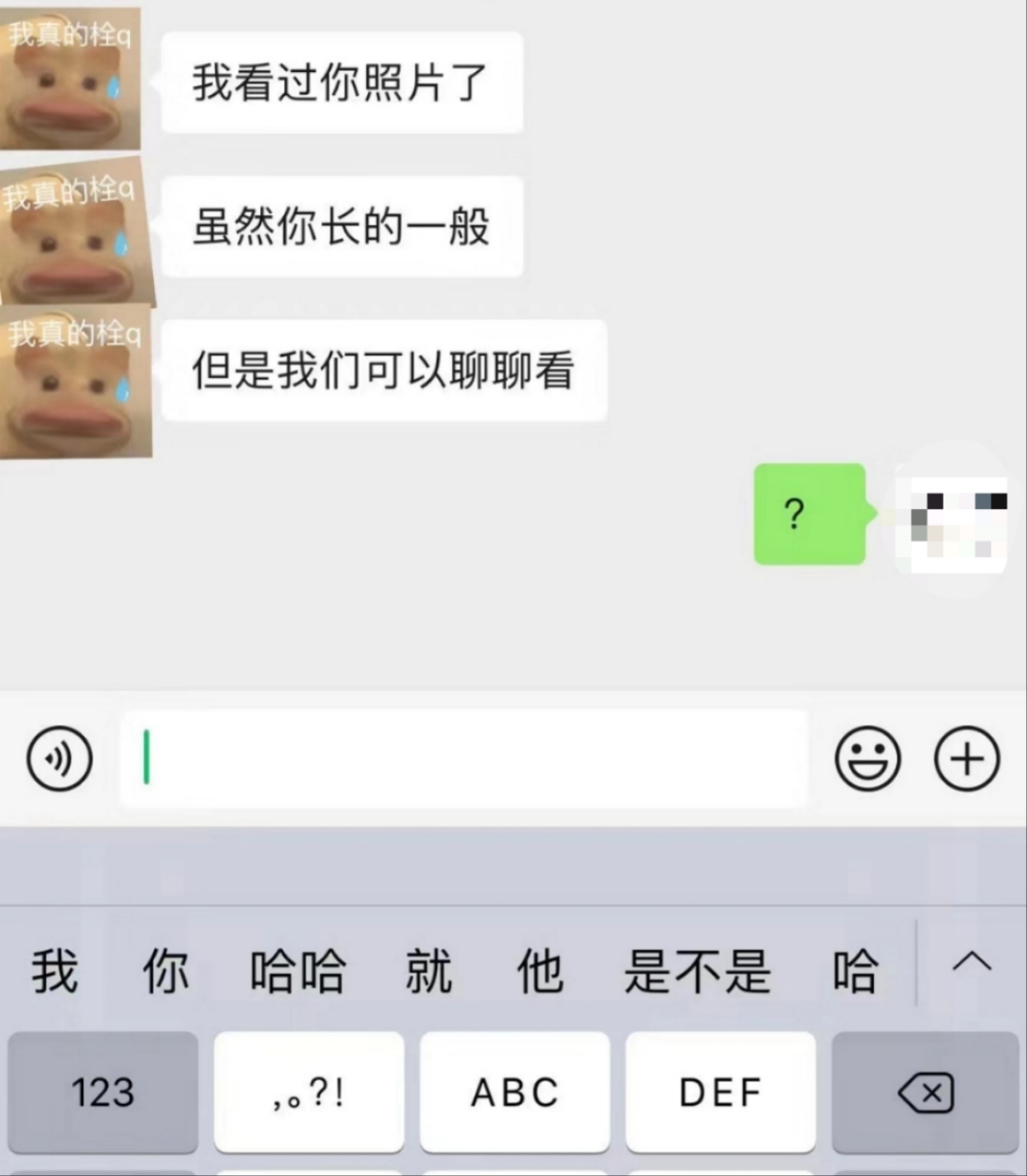Open the emoji sticker panel
Viewport: 1027px width, 1176px height.
tap(867, 758)
